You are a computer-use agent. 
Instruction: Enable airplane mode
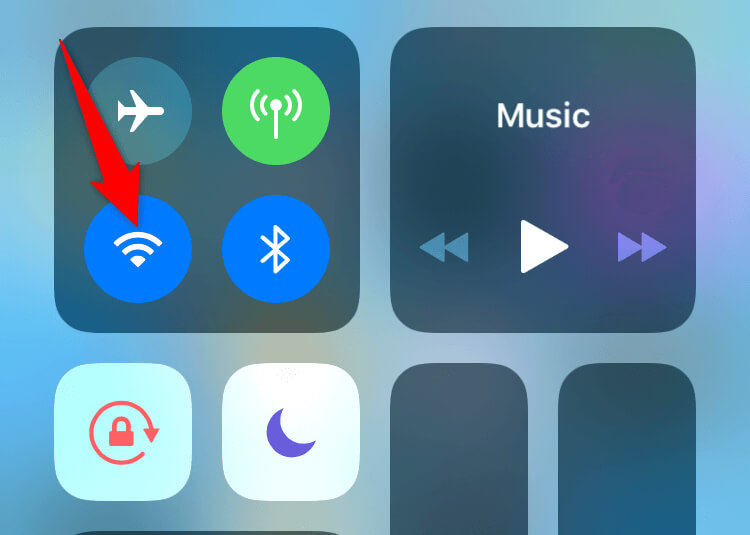click(137, 112)
